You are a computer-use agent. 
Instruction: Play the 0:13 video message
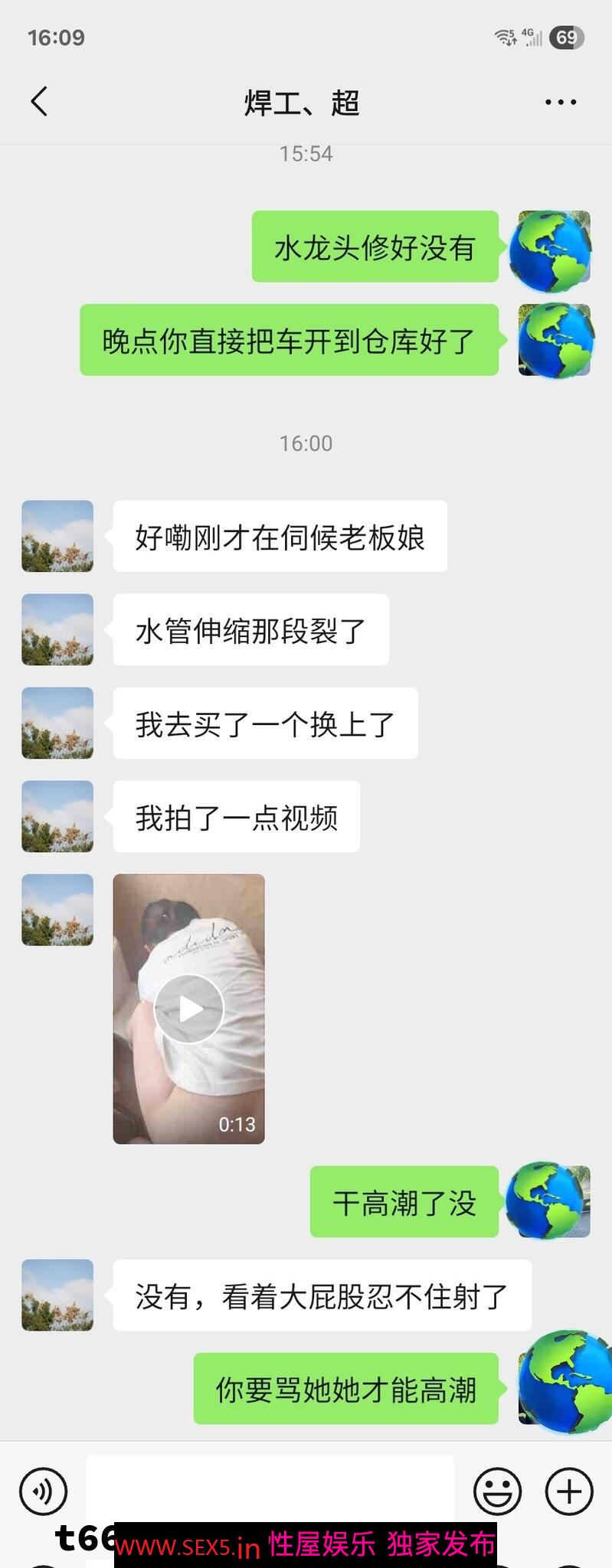(188, 1009)
